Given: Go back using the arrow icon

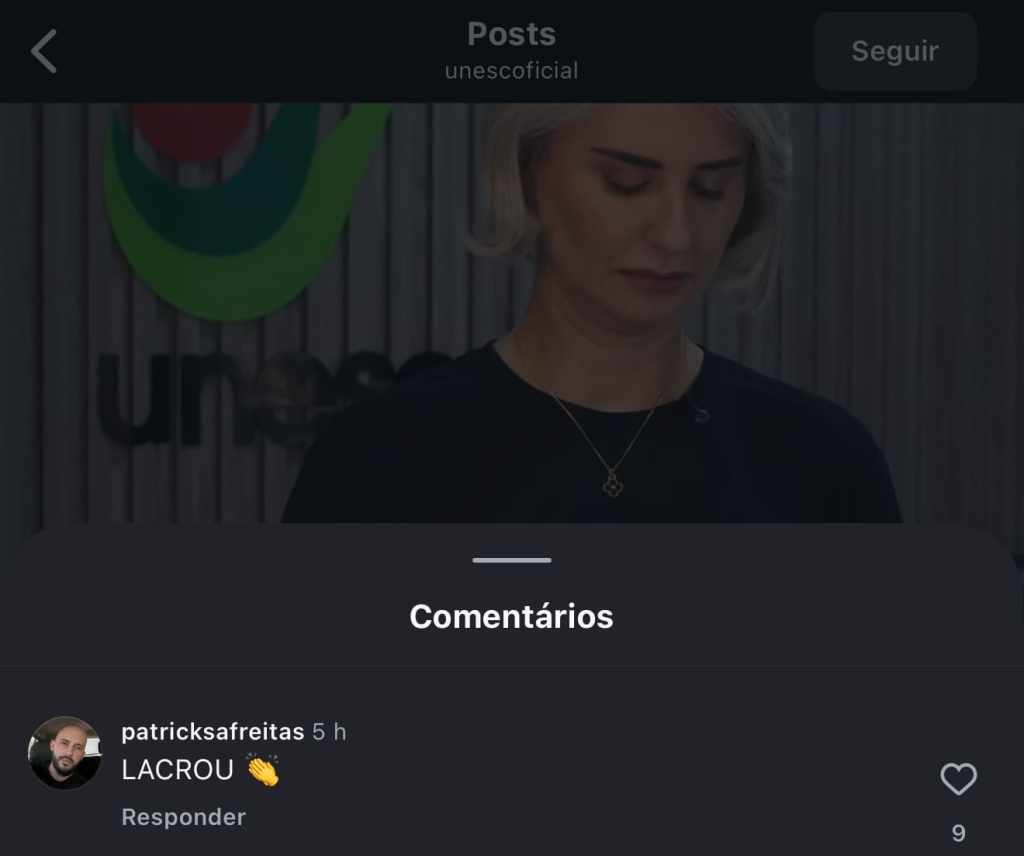Looking at the screenshot, I should click(x=44, y=51).
